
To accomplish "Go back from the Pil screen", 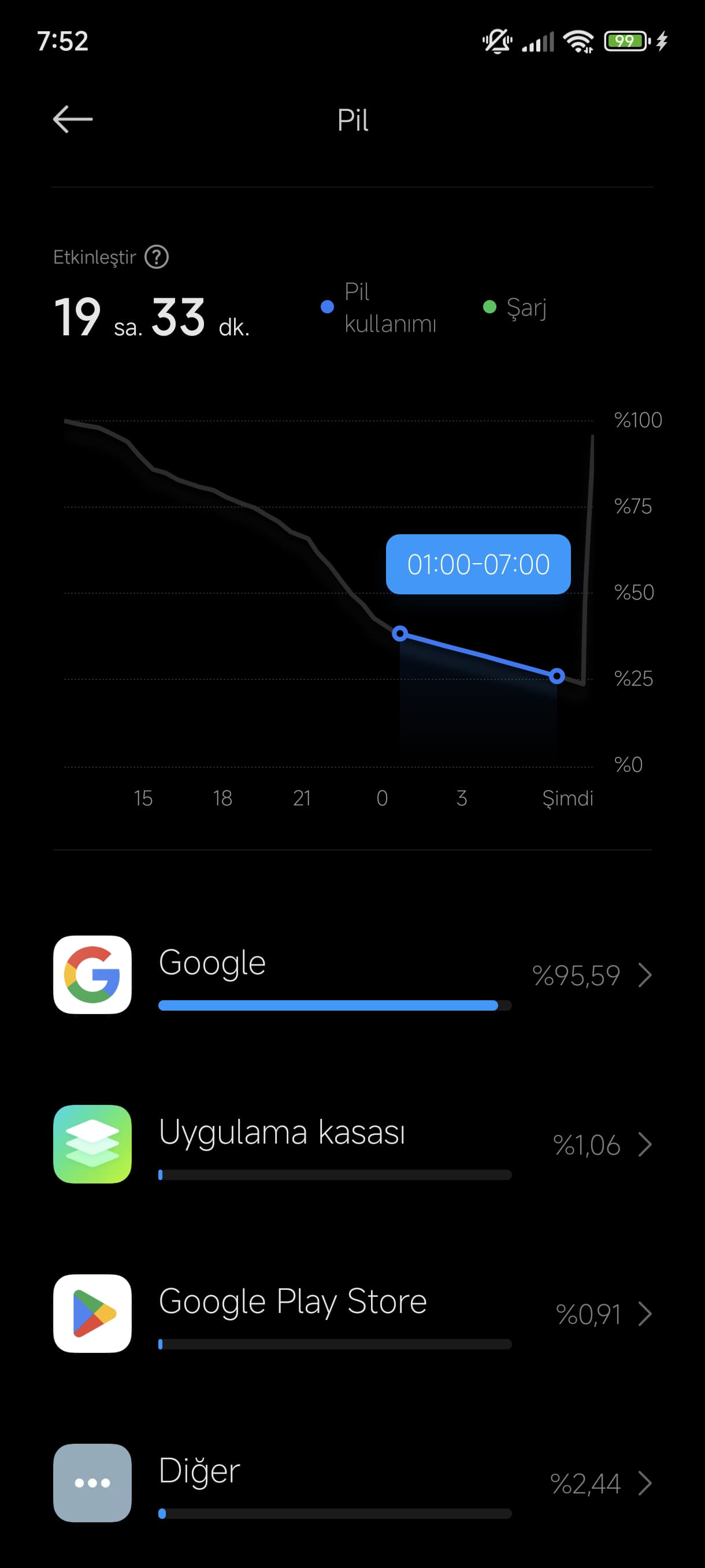I will tap(72, 119).
